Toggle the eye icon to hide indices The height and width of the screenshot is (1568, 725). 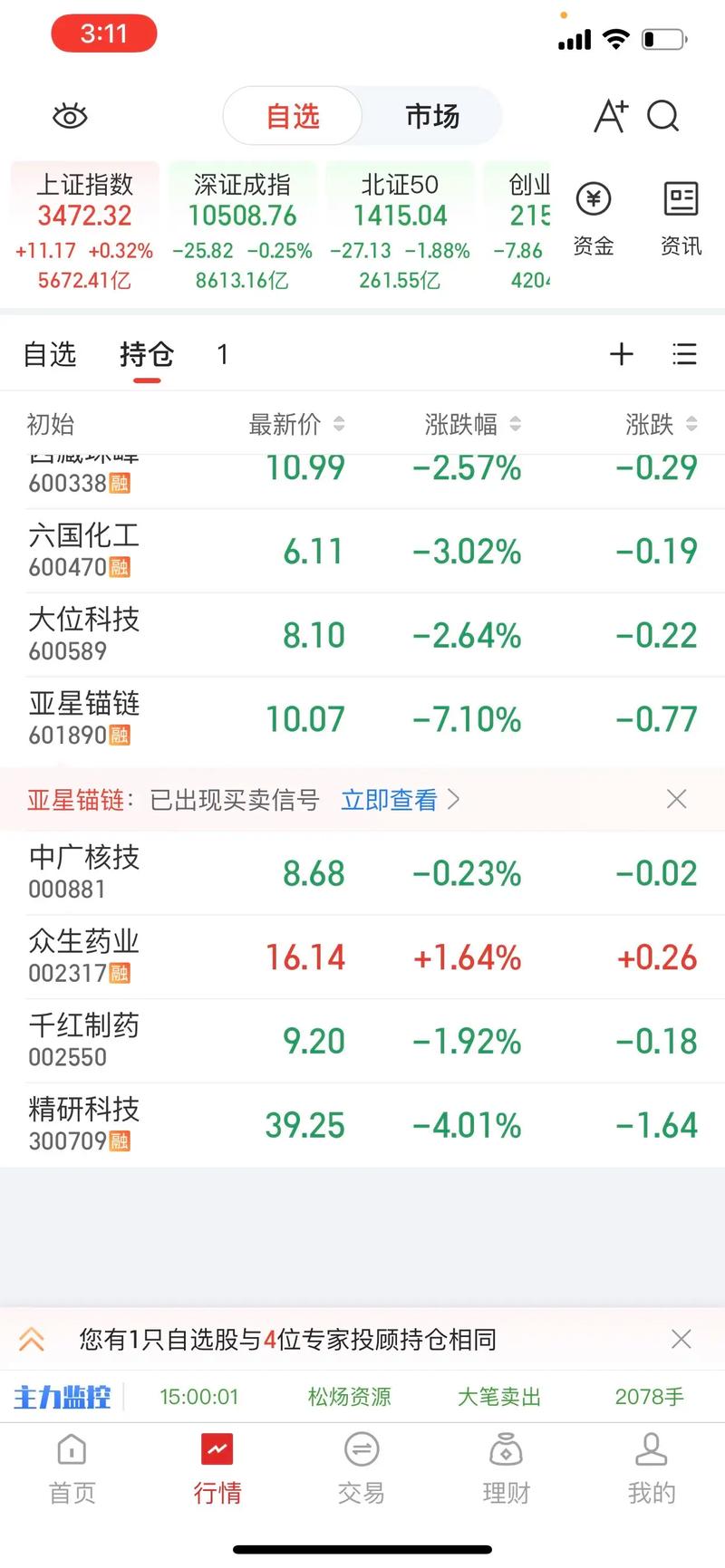(x=70, y=116)
